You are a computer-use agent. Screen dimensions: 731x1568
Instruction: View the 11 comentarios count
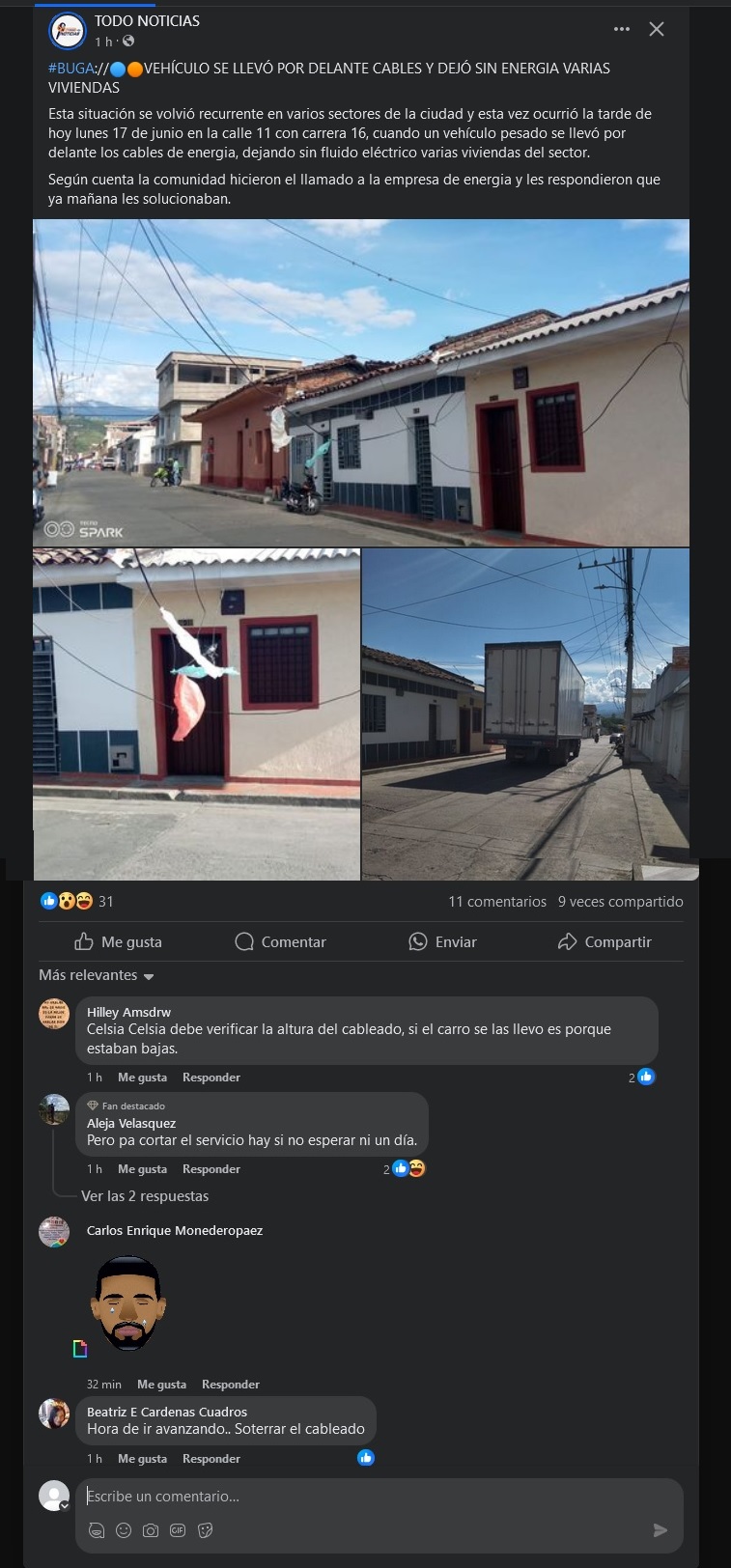tap(497, 902)
